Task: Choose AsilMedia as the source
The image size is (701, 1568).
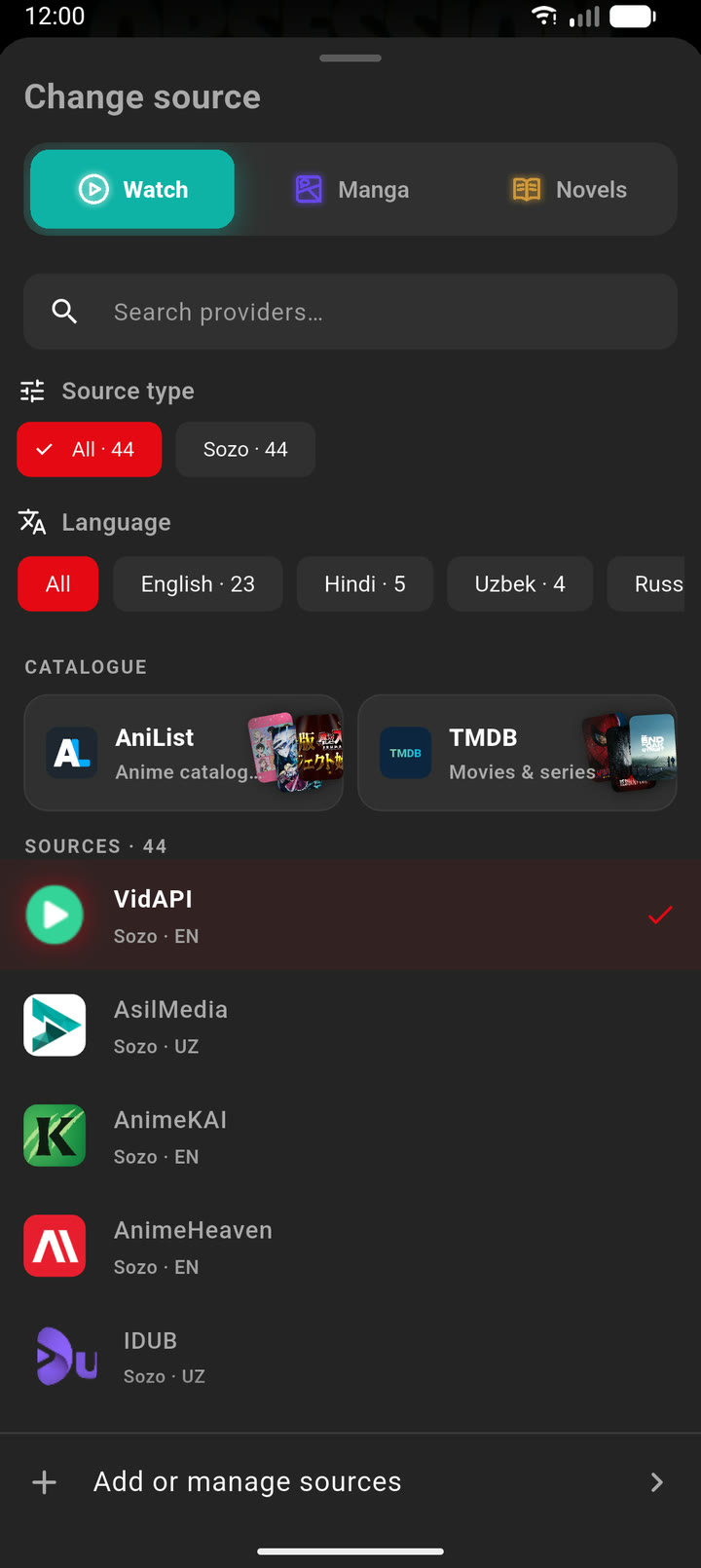Action: 350,1026
